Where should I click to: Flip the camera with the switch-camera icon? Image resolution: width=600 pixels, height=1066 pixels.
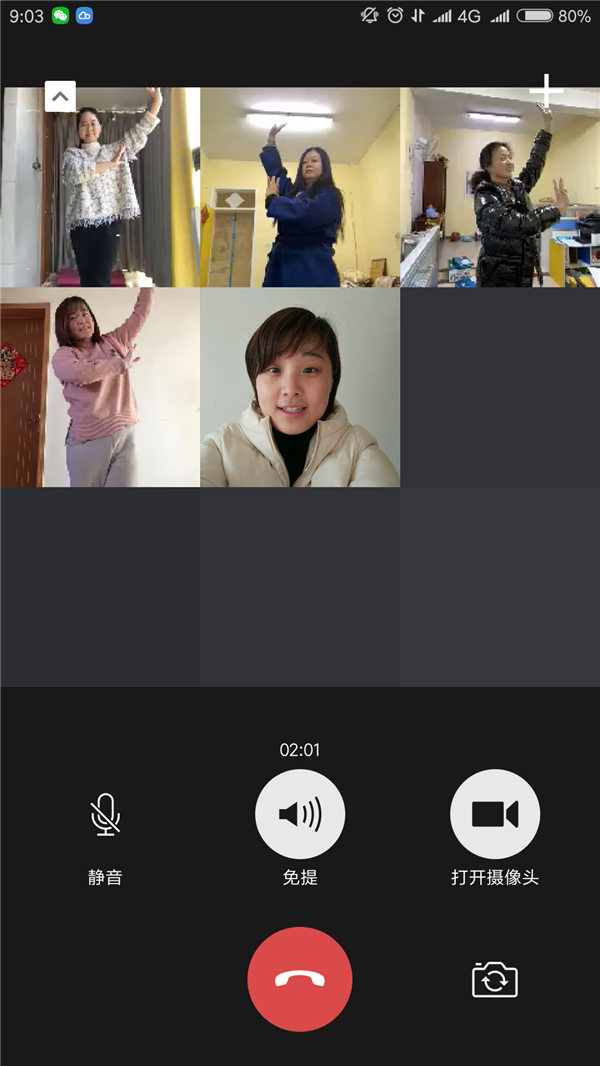click(495, 979)
